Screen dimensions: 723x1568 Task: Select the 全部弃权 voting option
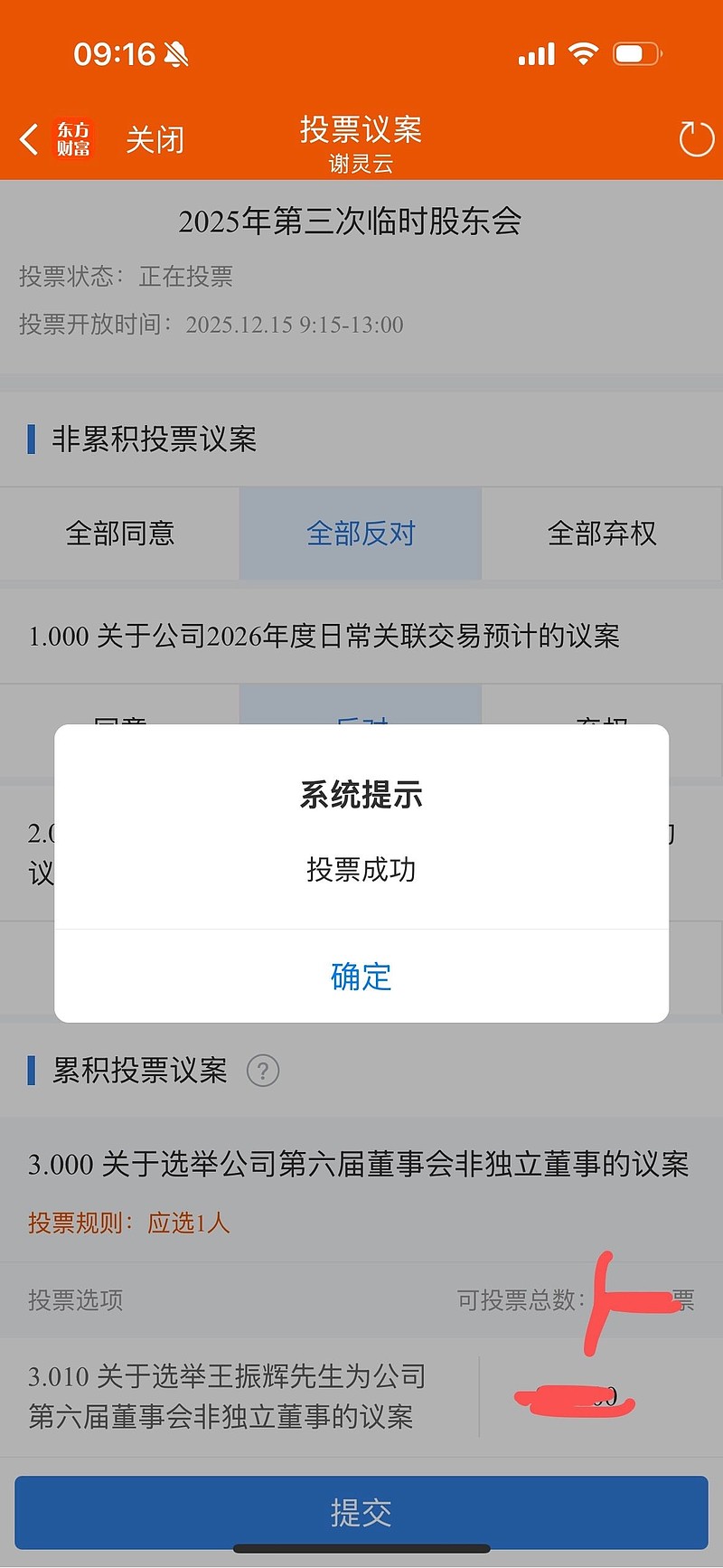click(x=602, y=534)
